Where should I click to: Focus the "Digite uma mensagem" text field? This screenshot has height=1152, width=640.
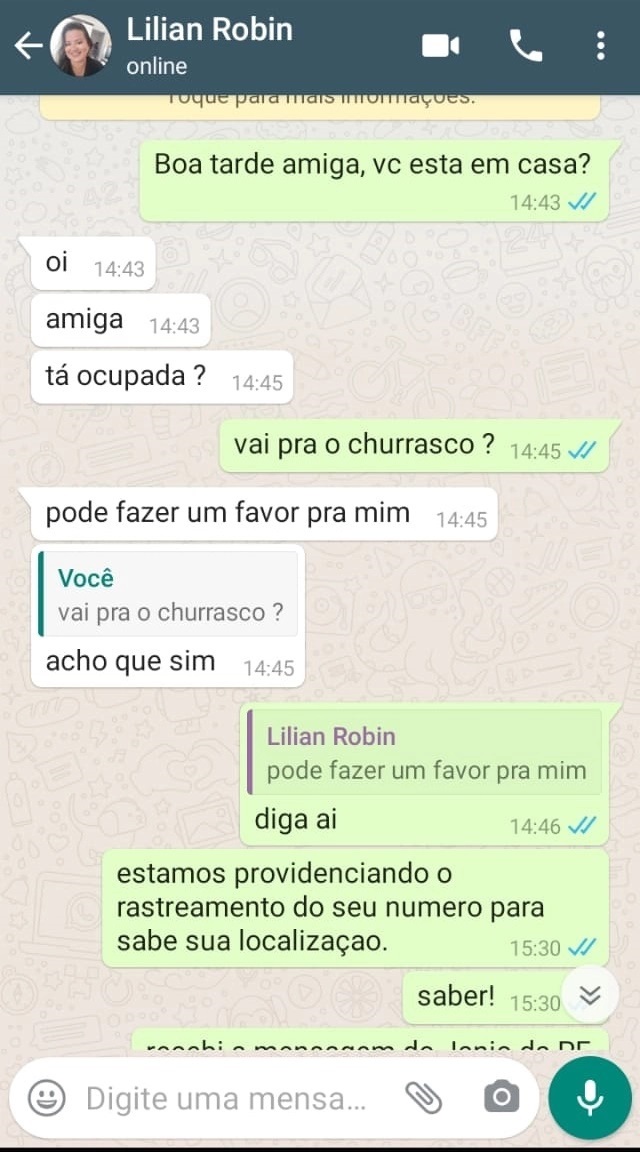[x=226, y=1098]
